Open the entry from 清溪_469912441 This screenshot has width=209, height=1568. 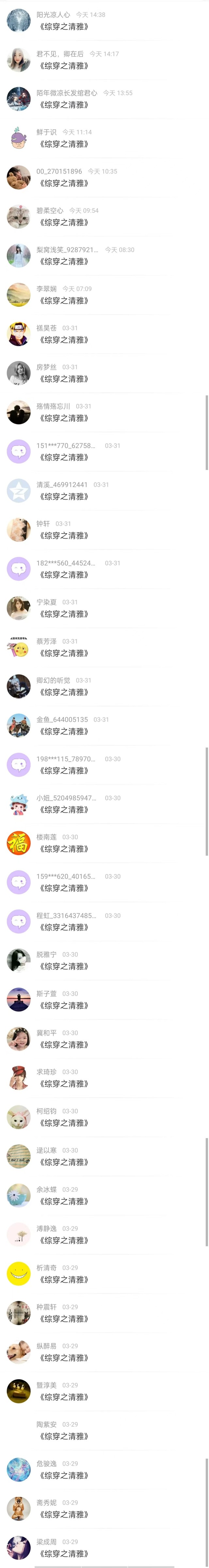(104, 491)
